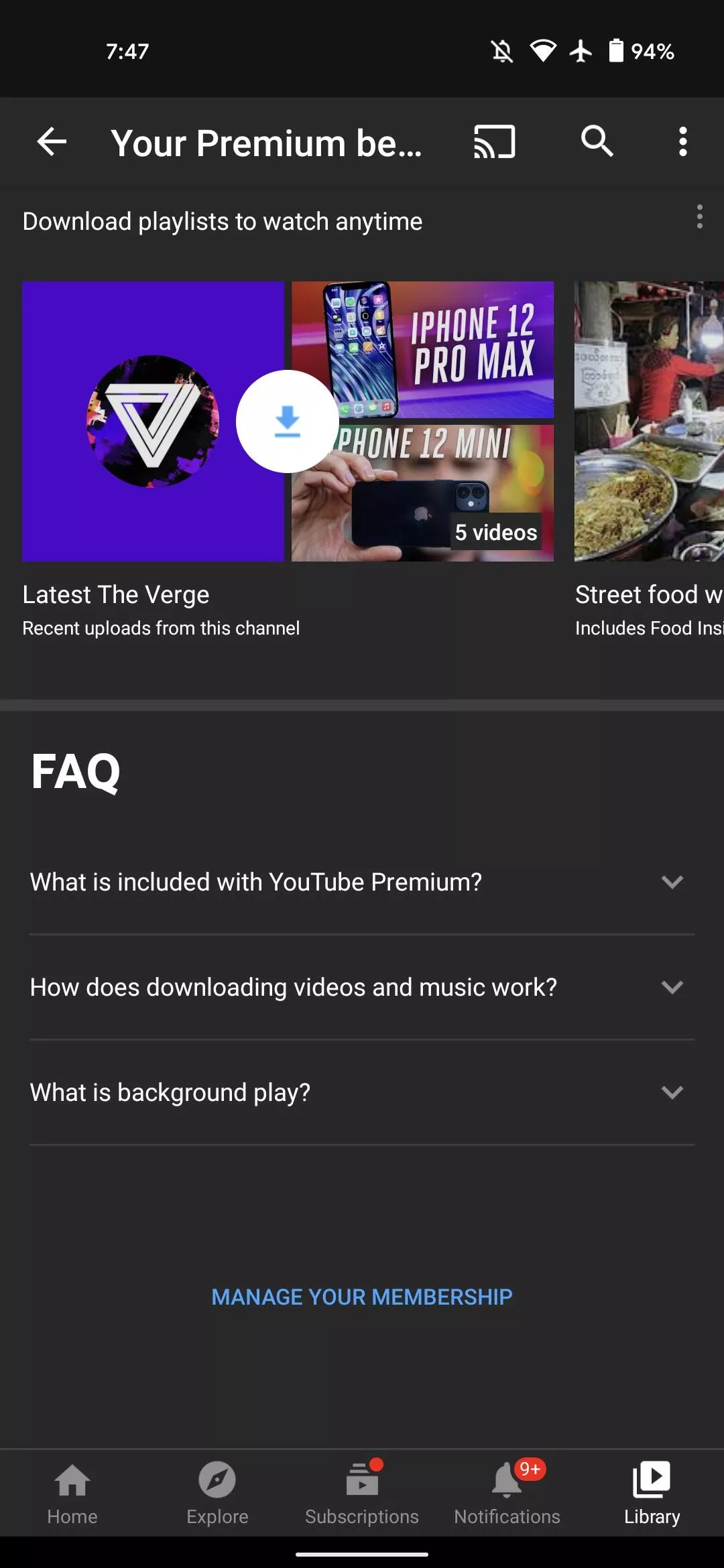Switch to the Explore tab
The height and width of the screenshot is (1568, 724).
(217, 1493)
